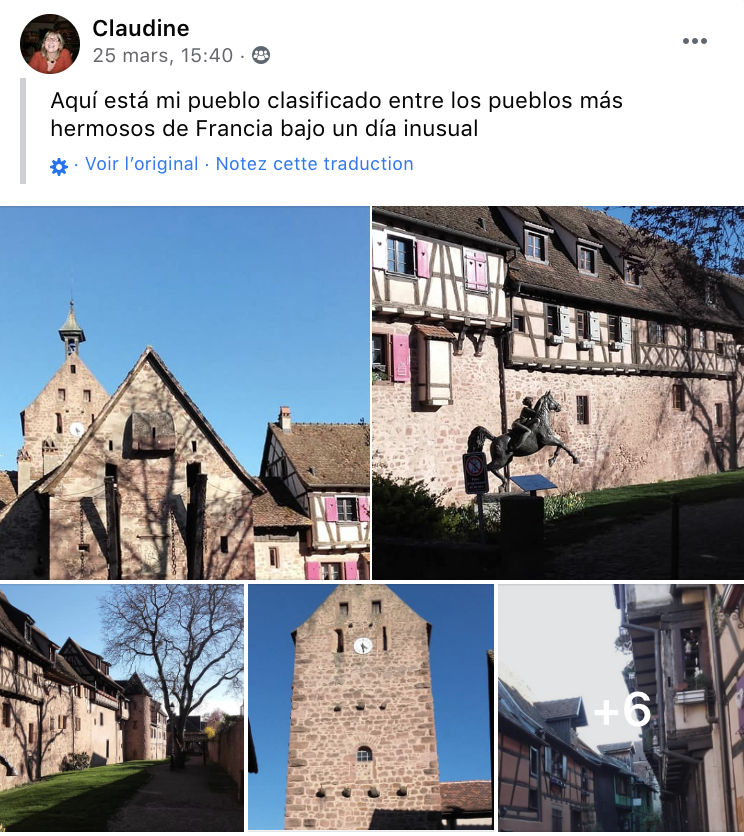This screenshot has height=836, width=744.
Task: Open translation settings gear icon
Action: [59, 166]
